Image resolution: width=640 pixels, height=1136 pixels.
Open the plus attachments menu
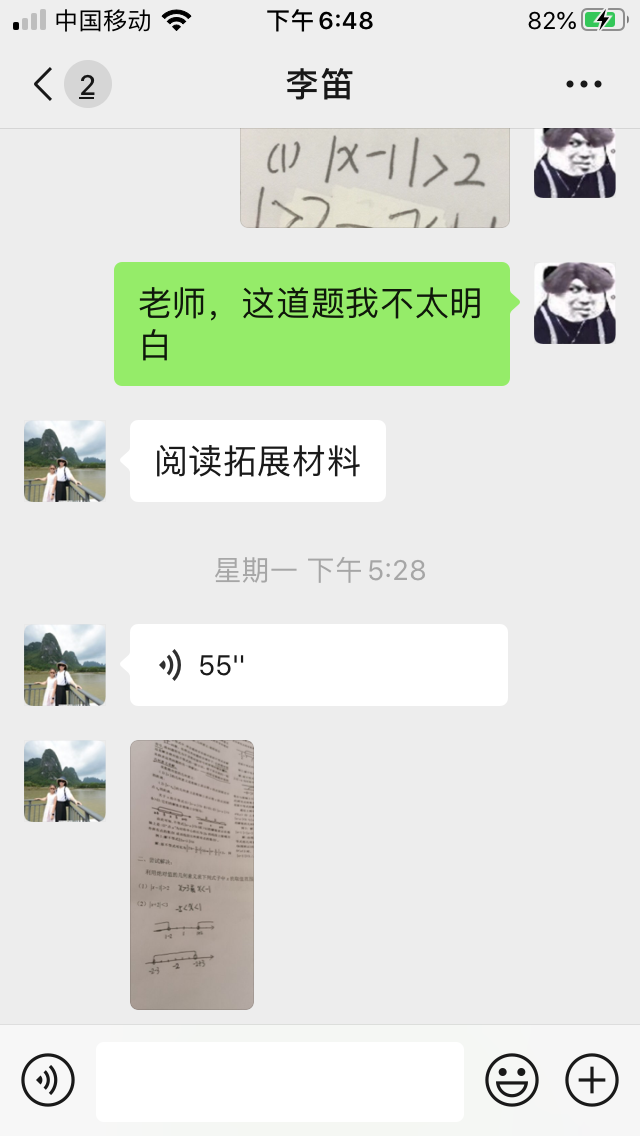(592, 1080)
